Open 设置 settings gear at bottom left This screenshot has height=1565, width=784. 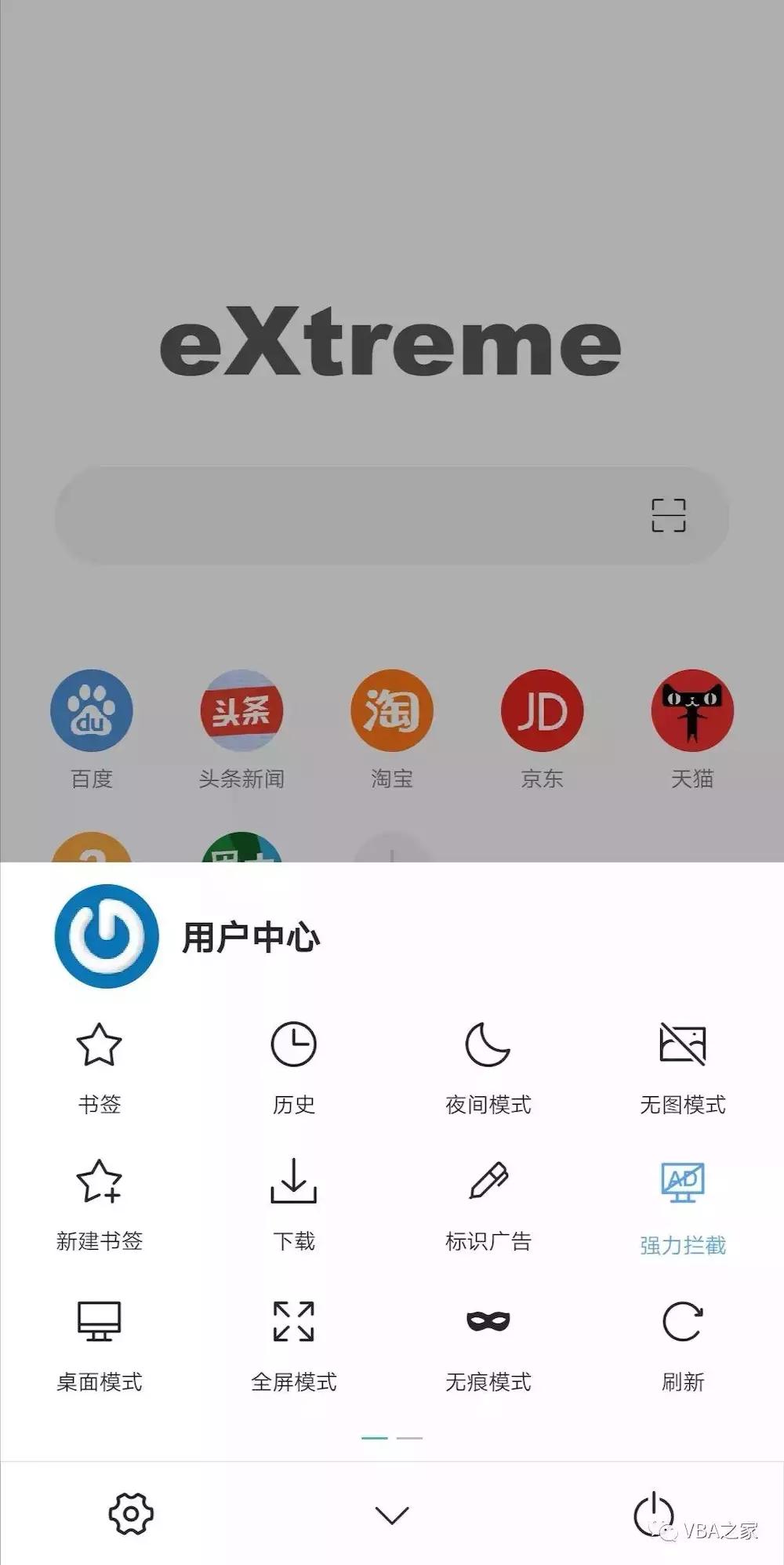coord(130,1510)
